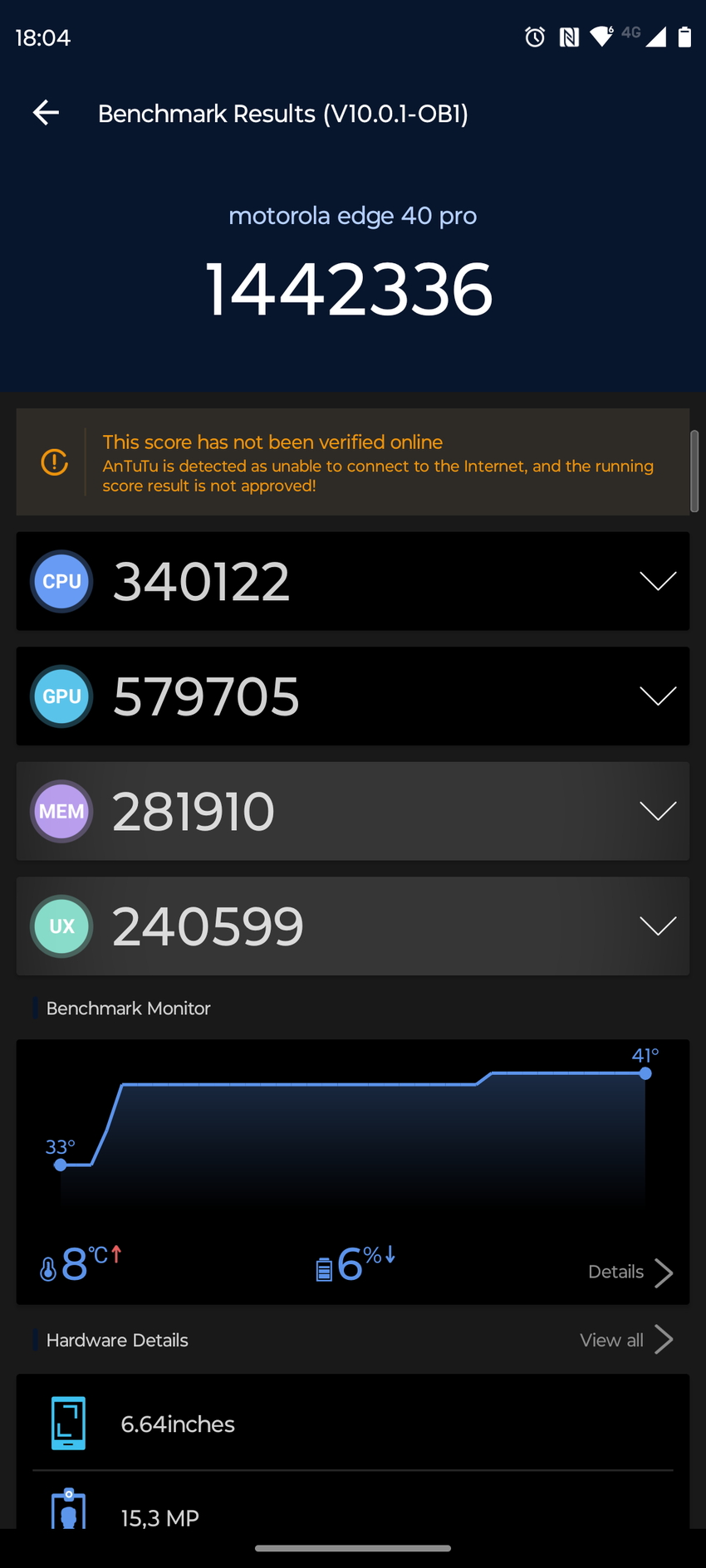Screen dimensions: 706x1568
Task: Expand the MEM score 281910 row
Action: click(657, 811)
